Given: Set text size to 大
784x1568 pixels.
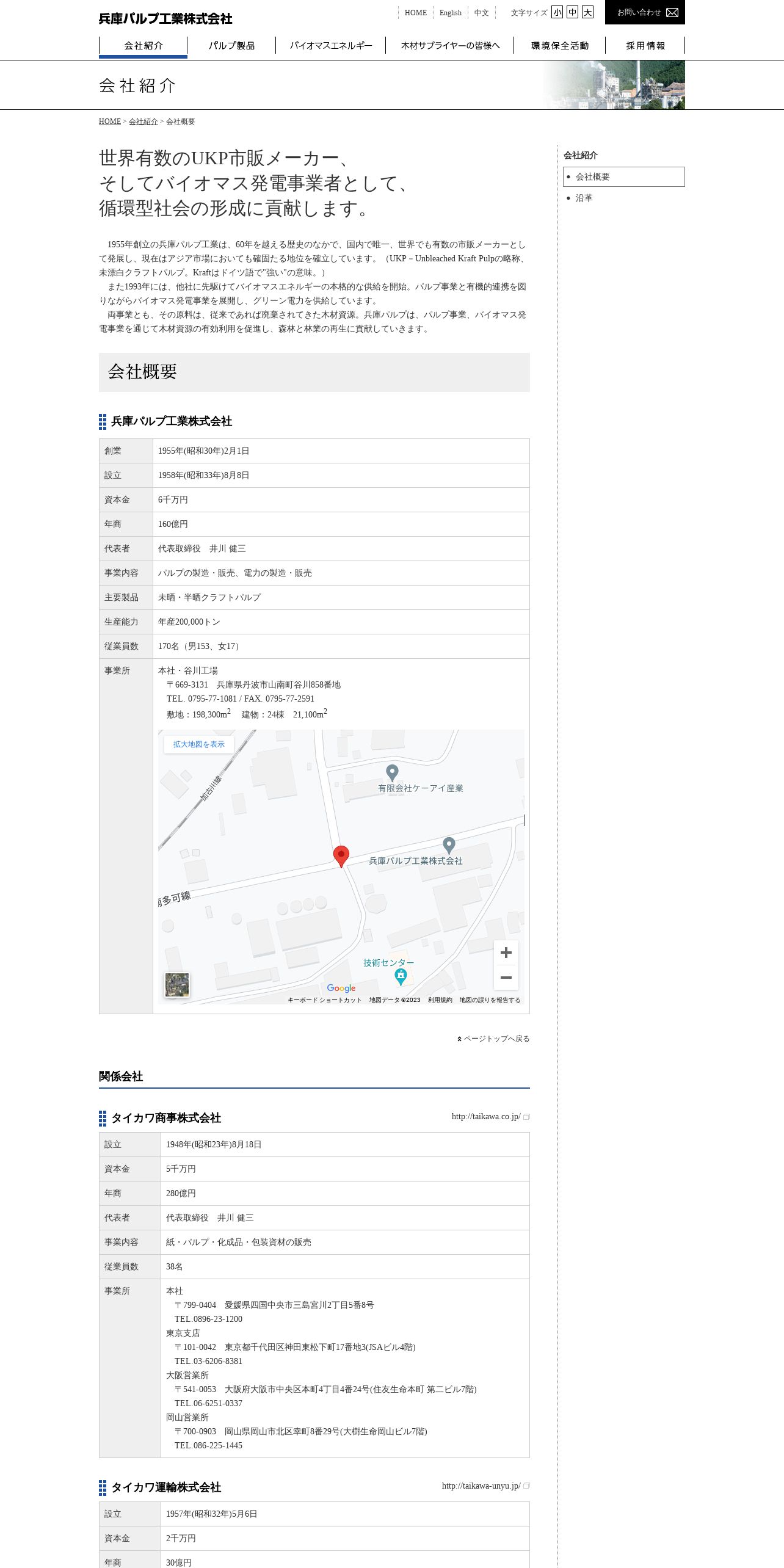Looking at the screenshot, I should coord(587,12).
